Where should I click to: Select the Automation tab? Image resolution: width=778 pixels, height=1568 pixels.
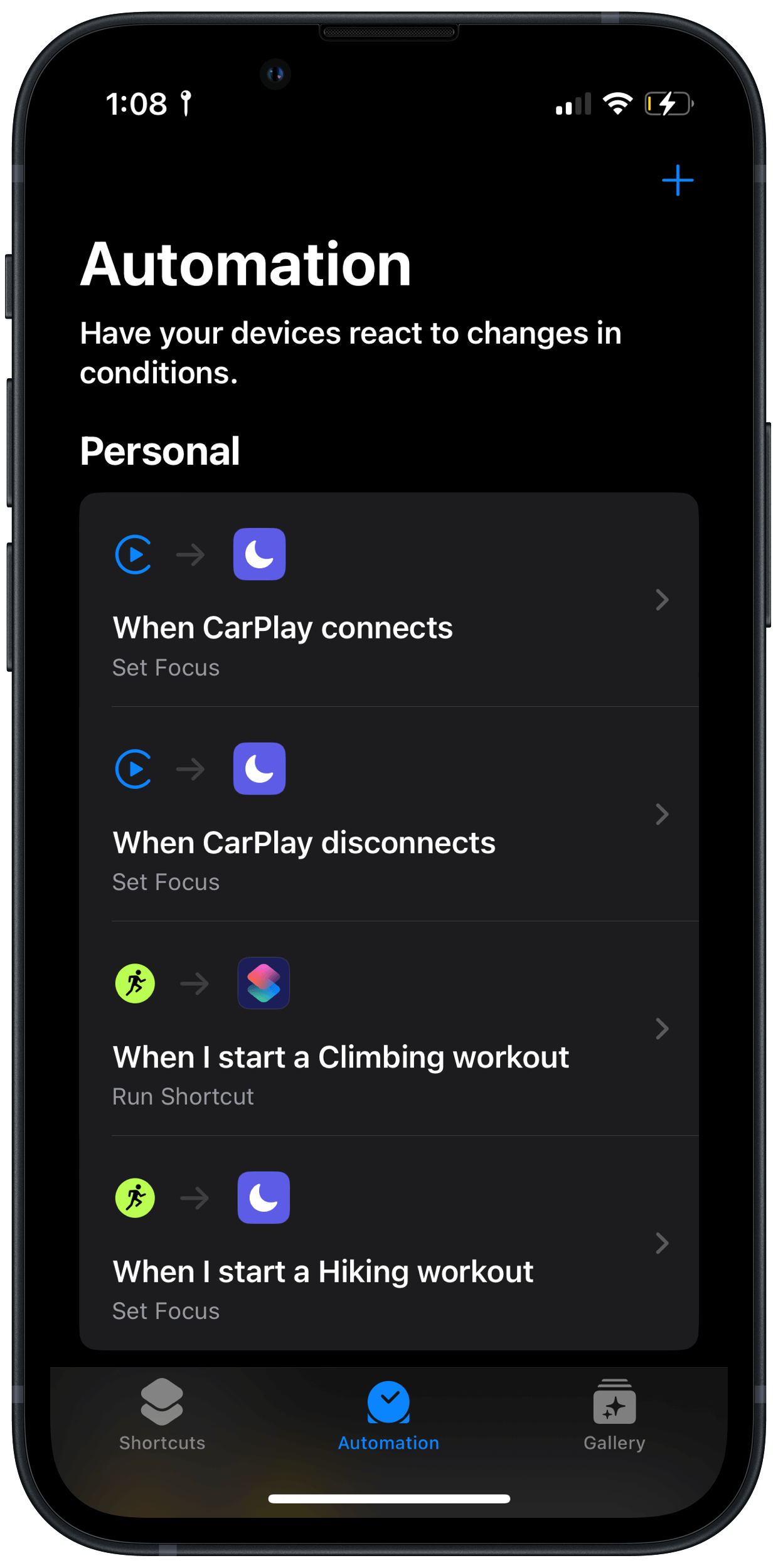click(x=388, y=1415)
